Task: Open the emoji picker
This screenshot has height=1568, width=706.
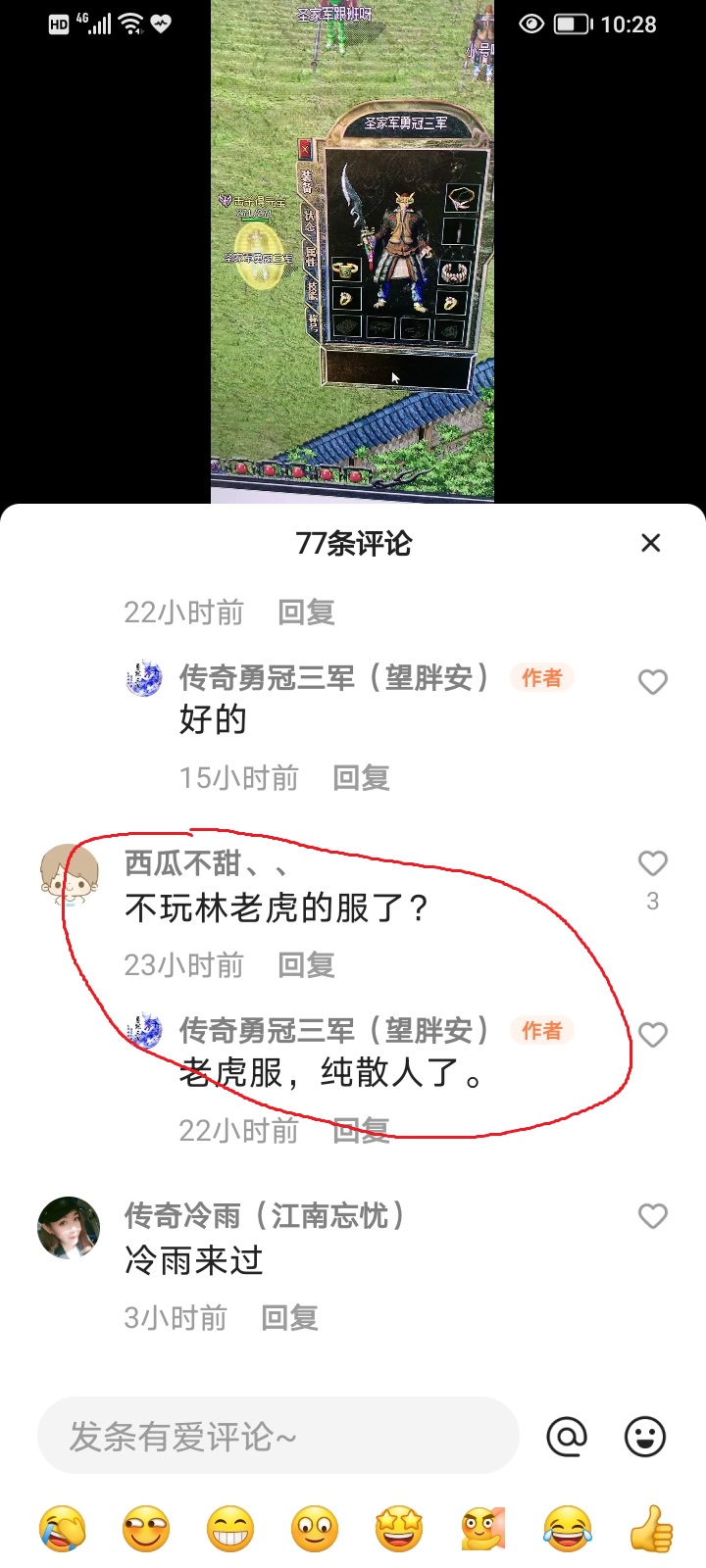Action: 645,1437
